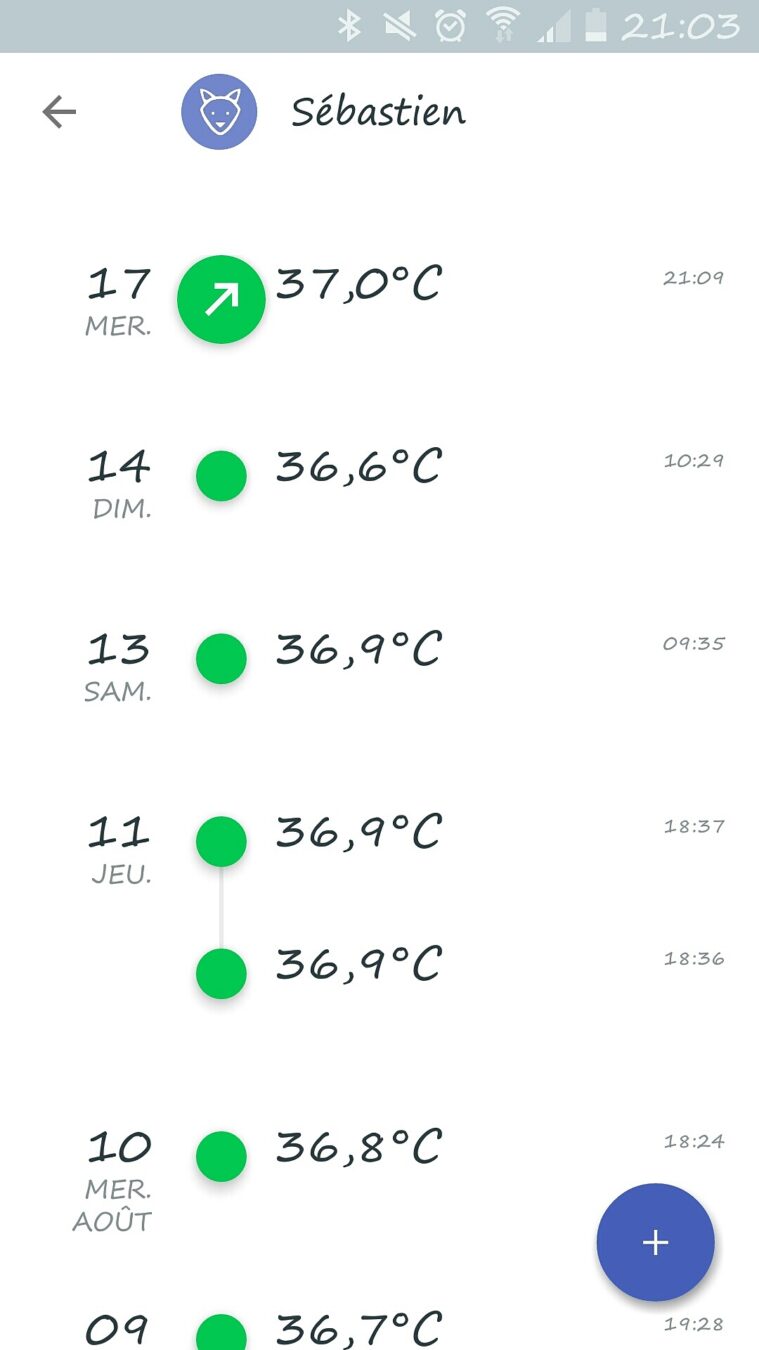This screenshot has height=1350, width=759.
Task: View the 36,9°C reading at 18:37
Action: [x=357, y=833]
